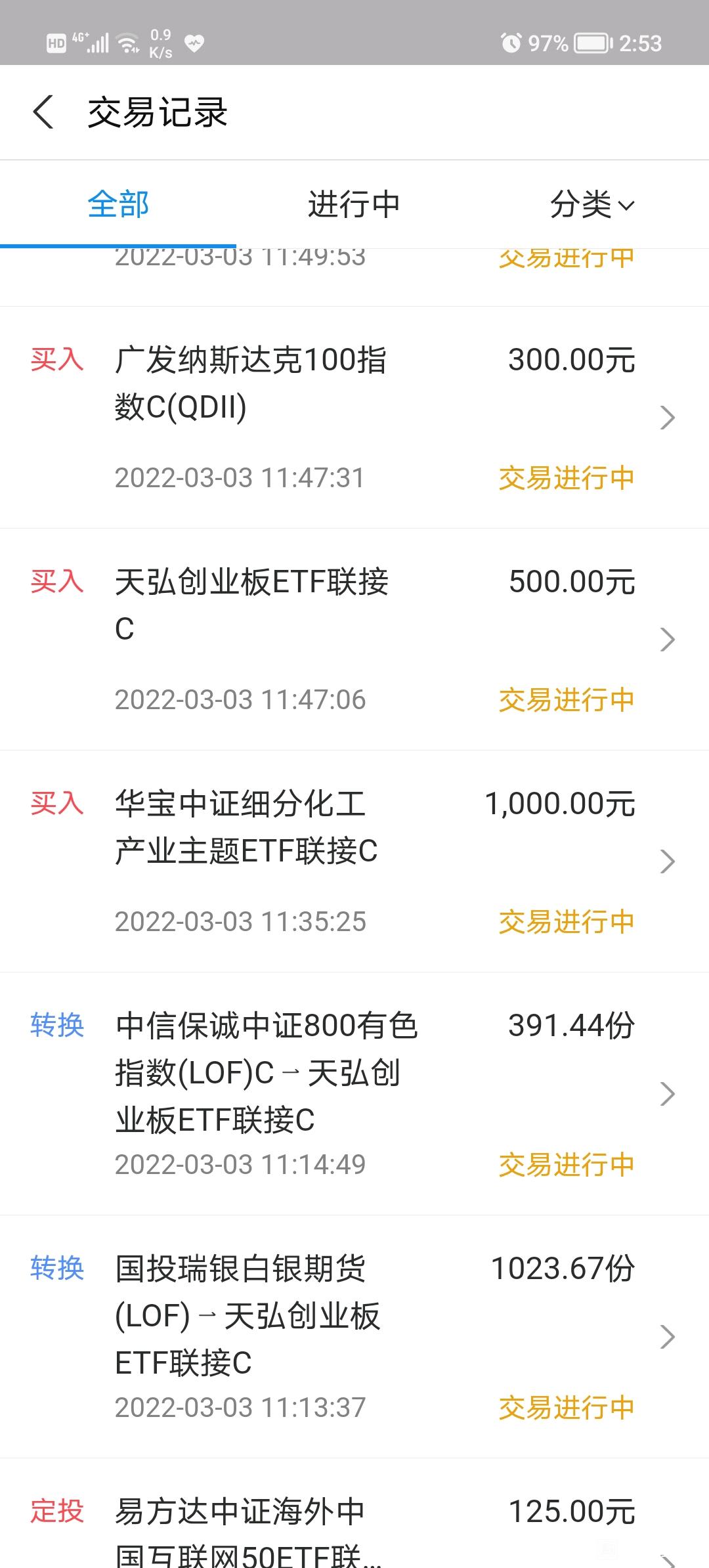This screenshot has width=709, height=1568.
Task: Switch to the 进行中 tab
Action: click(354, 204)
